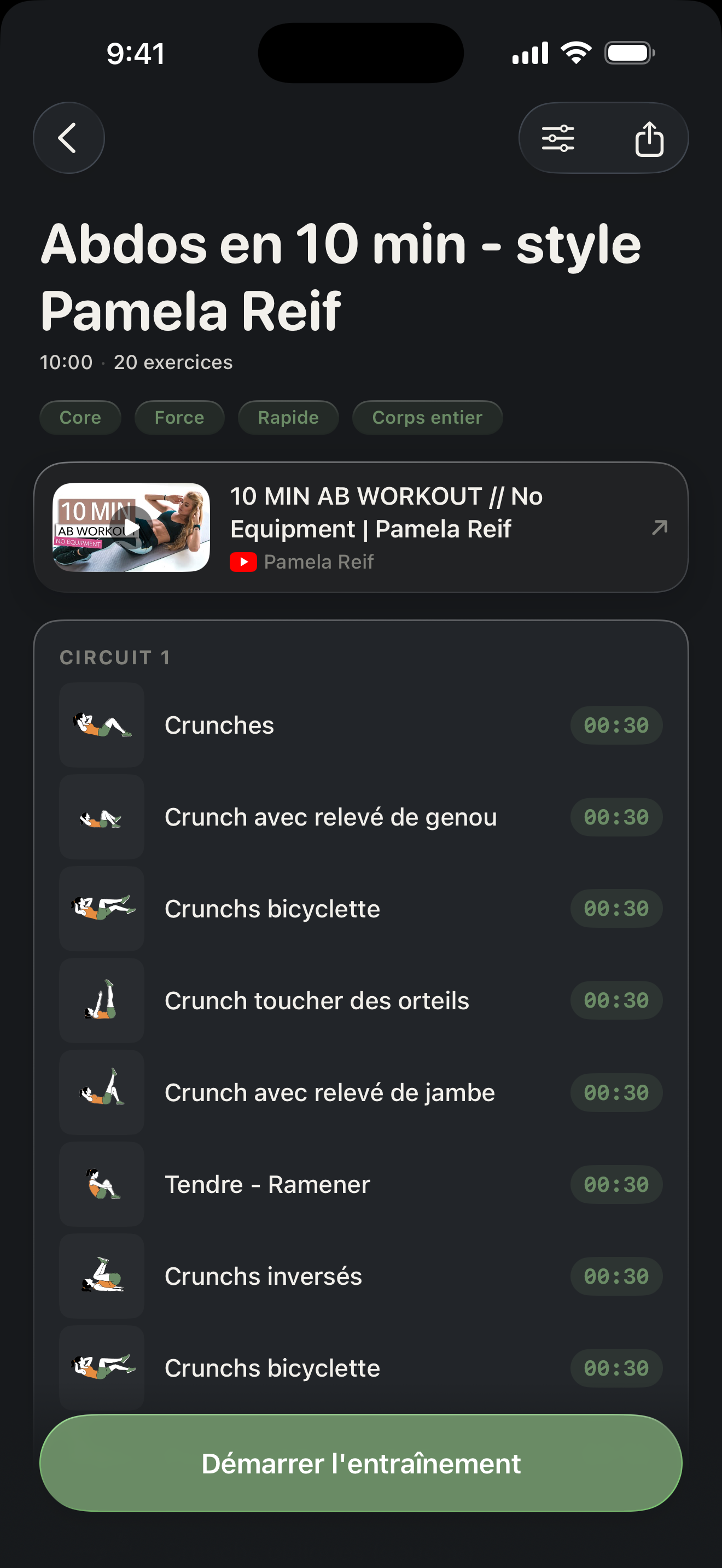722x1568 pixels.
Task: Select the Core tag chip
Action: click(80, 418)
